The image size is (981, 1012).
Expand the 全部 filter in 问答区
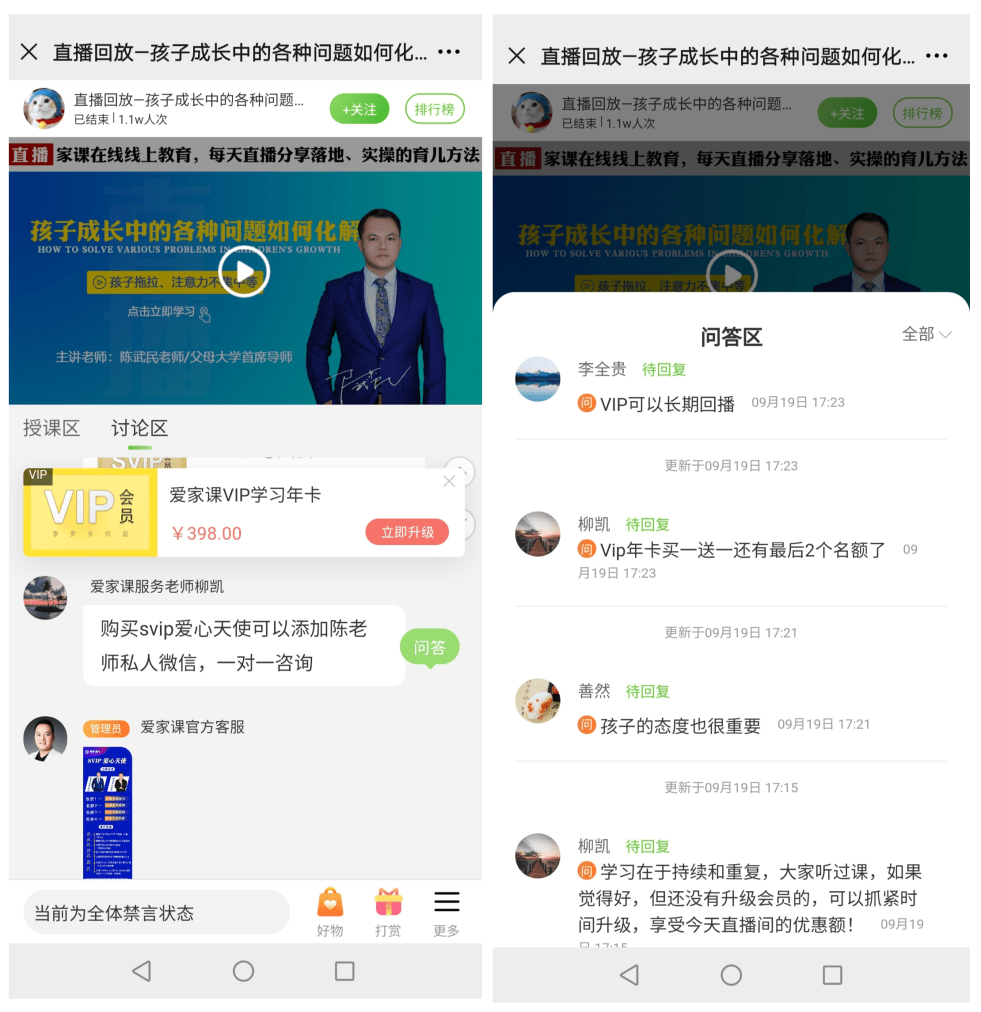coord(926,334)
